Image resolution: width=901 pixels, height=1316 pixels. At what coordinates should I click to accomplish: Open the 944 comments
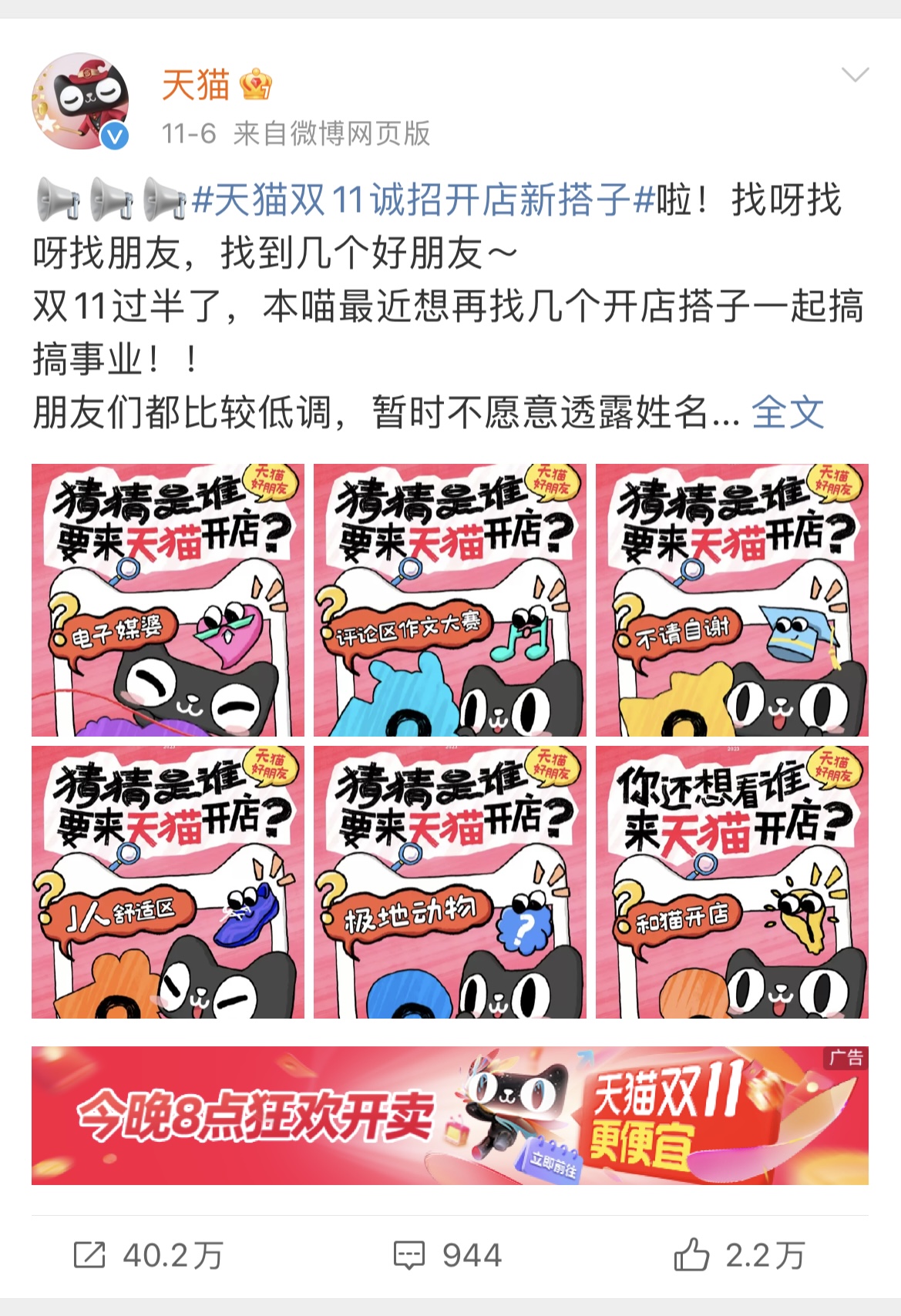click(x=448, y=1255)
